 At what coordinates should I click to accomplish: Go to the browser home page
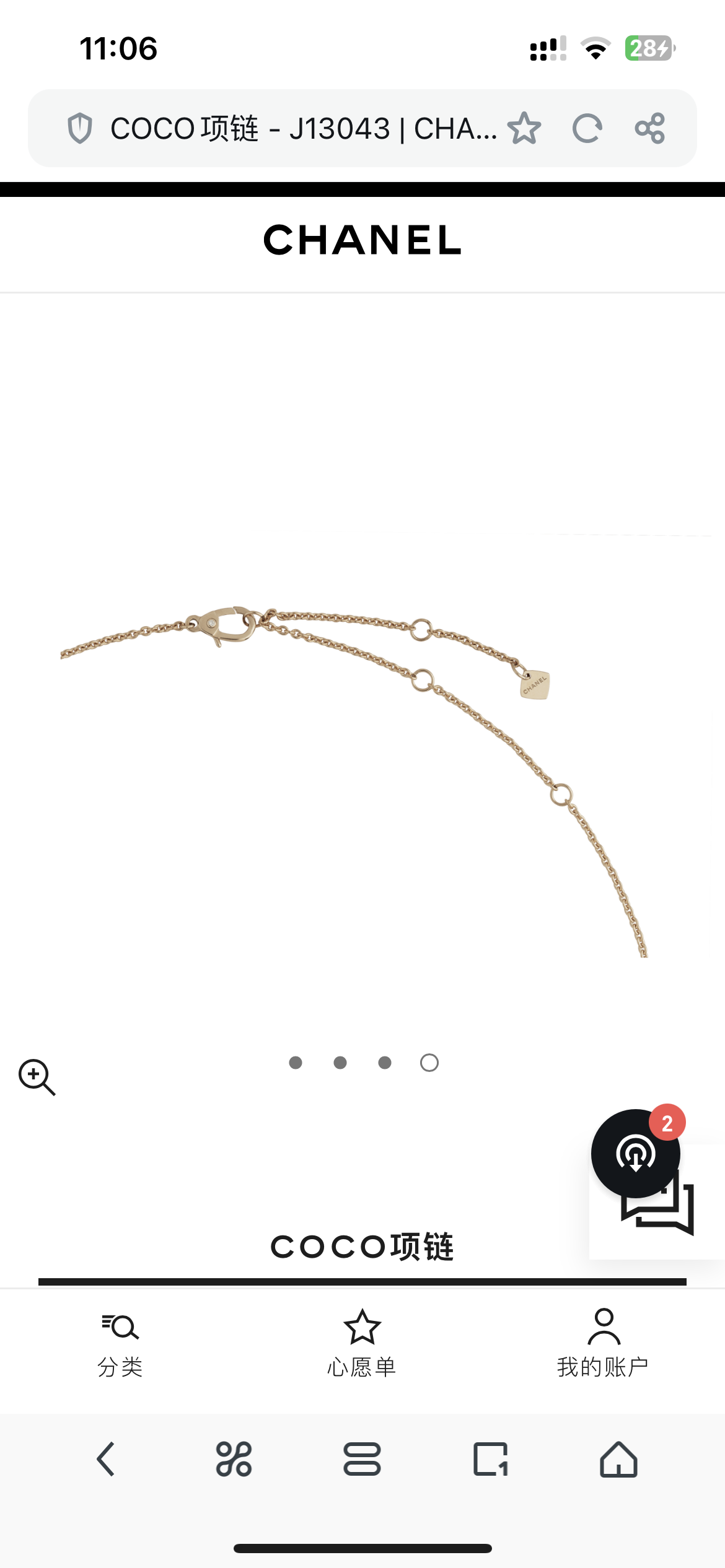618,1460
